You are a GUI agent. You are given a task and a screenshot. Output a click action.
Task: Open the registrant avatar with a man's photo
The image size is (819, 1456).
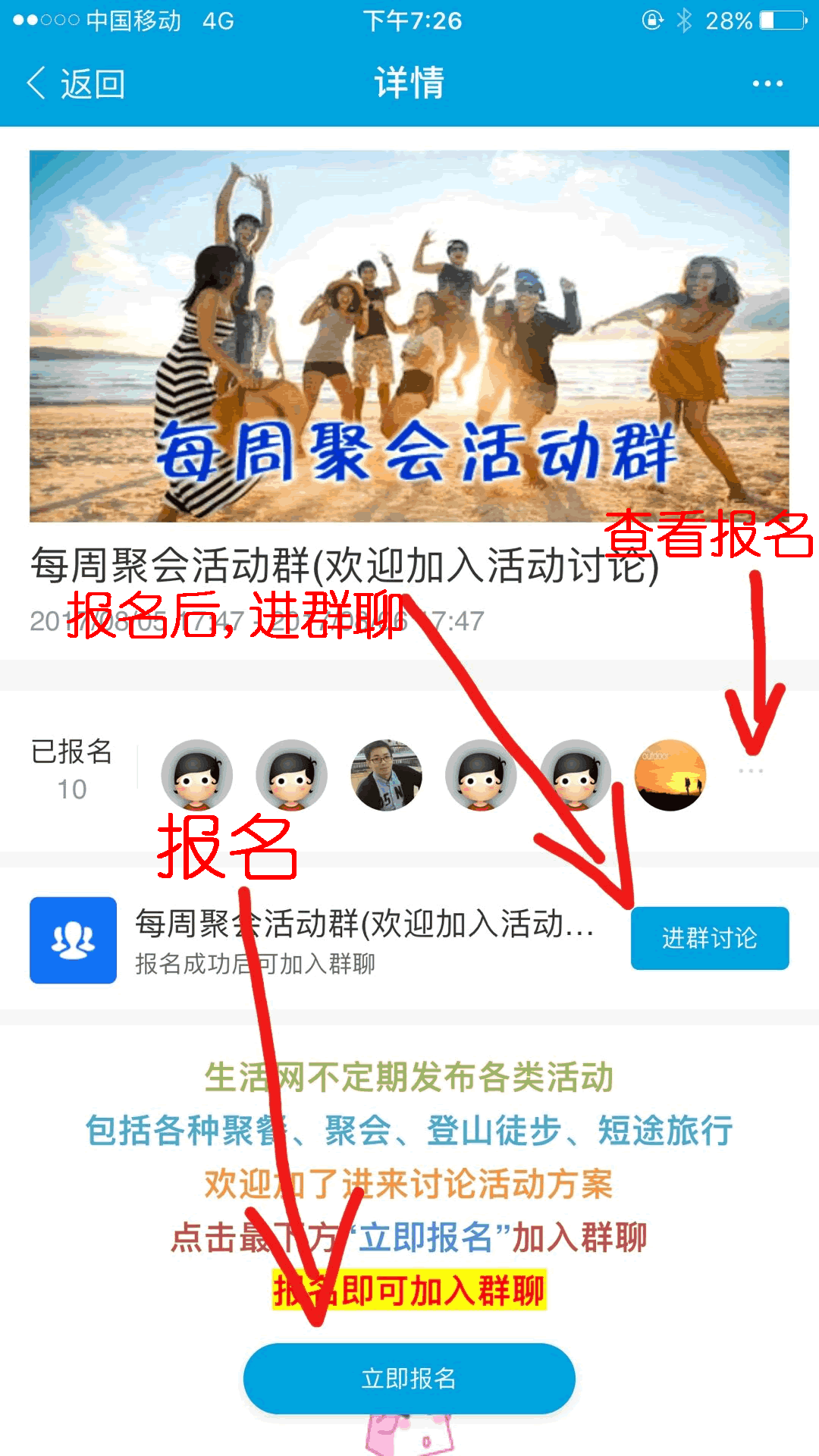(x=386, y=775)
